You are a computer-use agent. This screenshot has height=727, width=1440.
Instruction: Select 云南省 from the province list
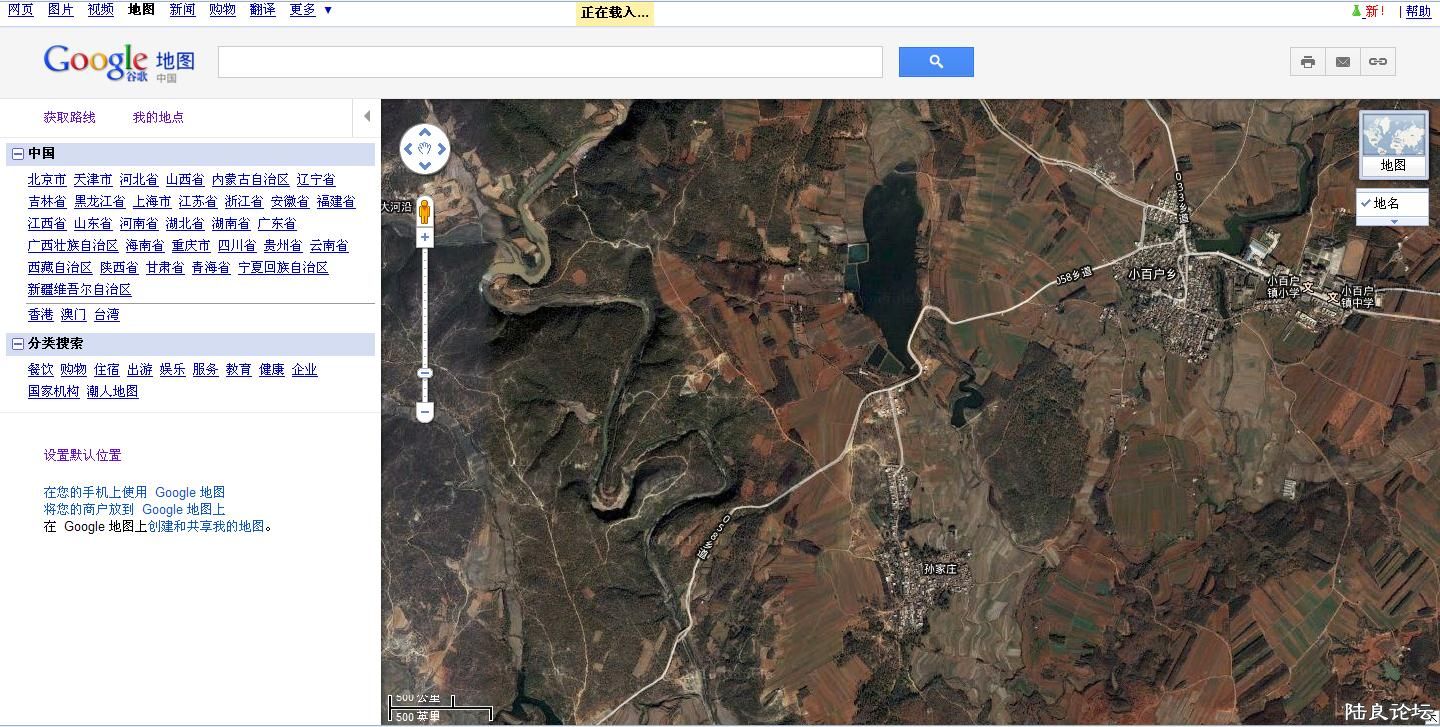click(x=329, y=246)
